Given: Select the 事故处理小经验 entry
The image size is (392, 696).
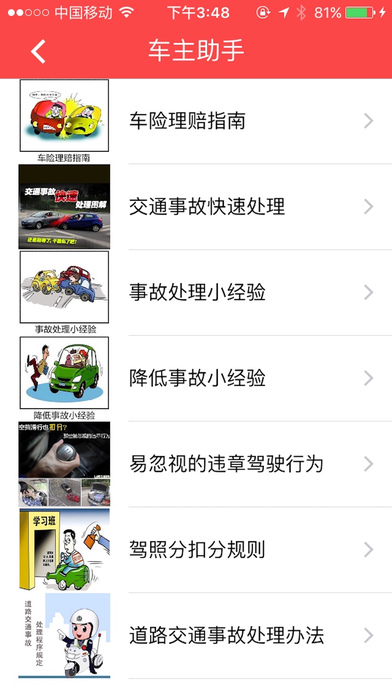Looking at the screenshot, I should (x=196, y=292).
